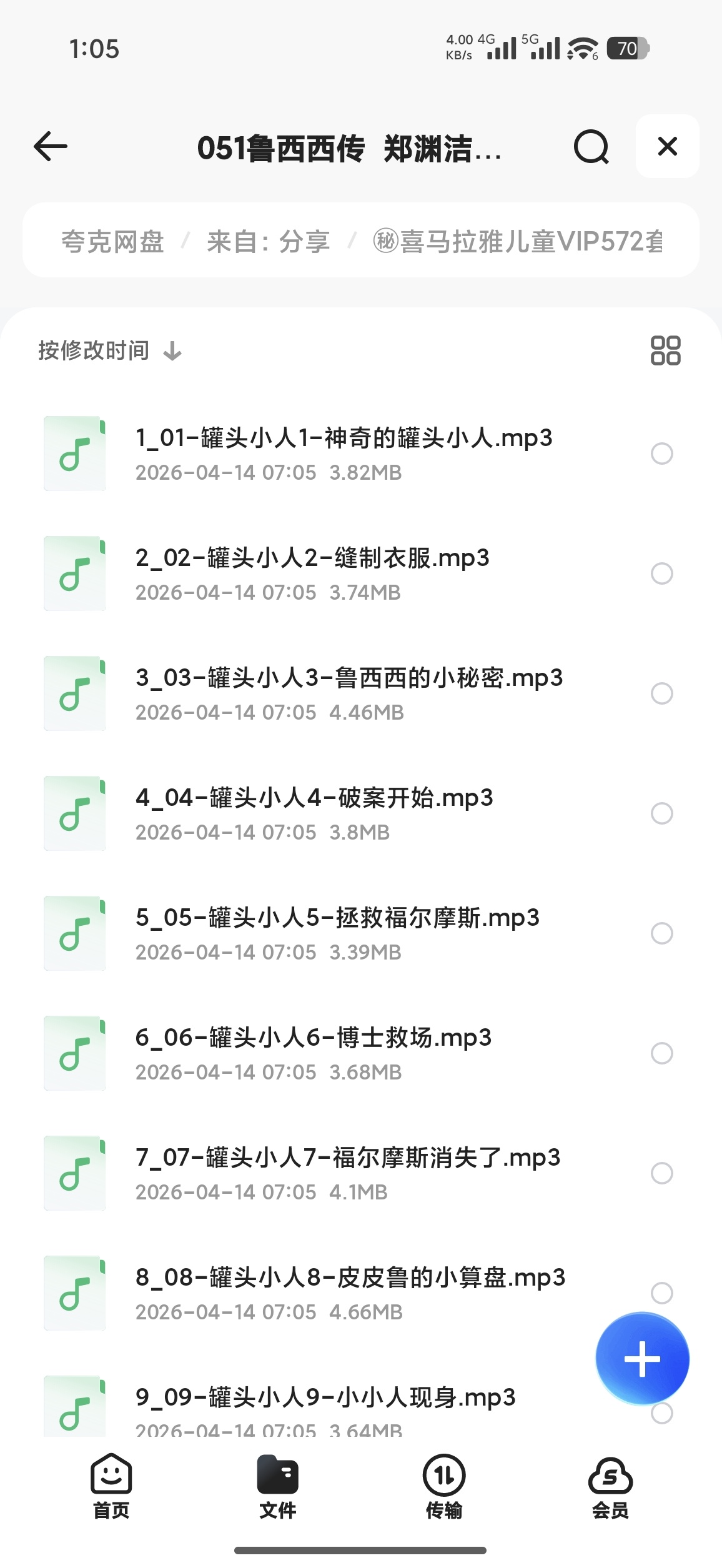Jump to 夸克网盘 in breadcrumb path
This screenshot has height=1568, width=722.
[112, 241]
